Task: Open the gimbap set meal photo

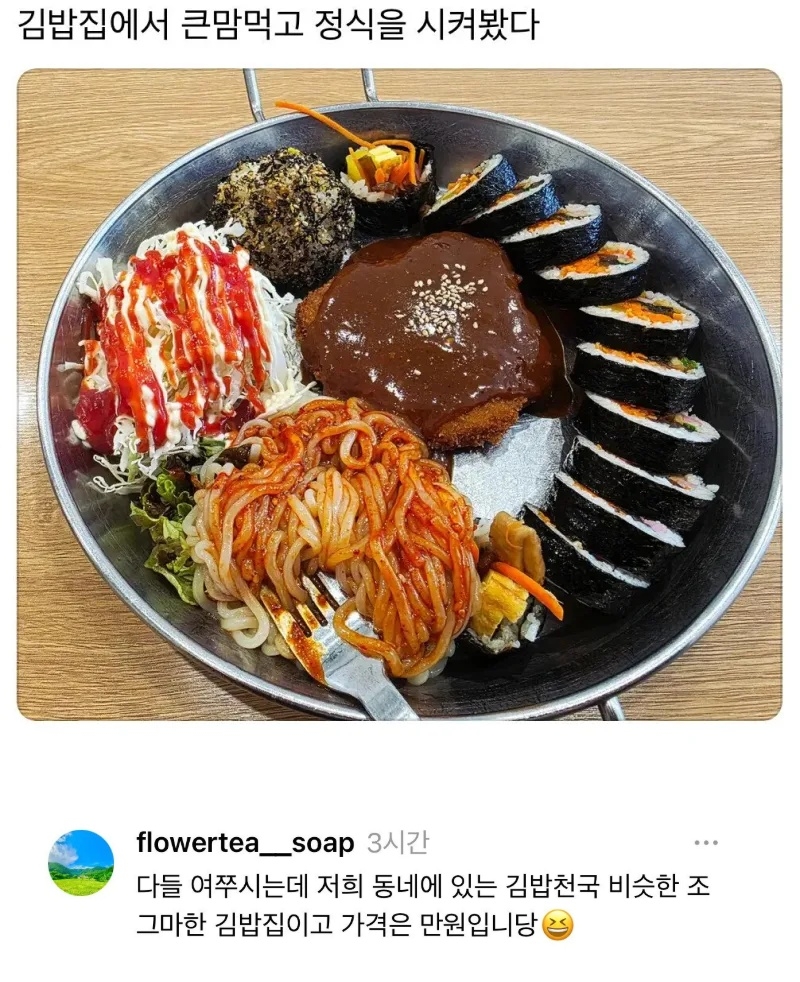Action: [x=399, y=394]
